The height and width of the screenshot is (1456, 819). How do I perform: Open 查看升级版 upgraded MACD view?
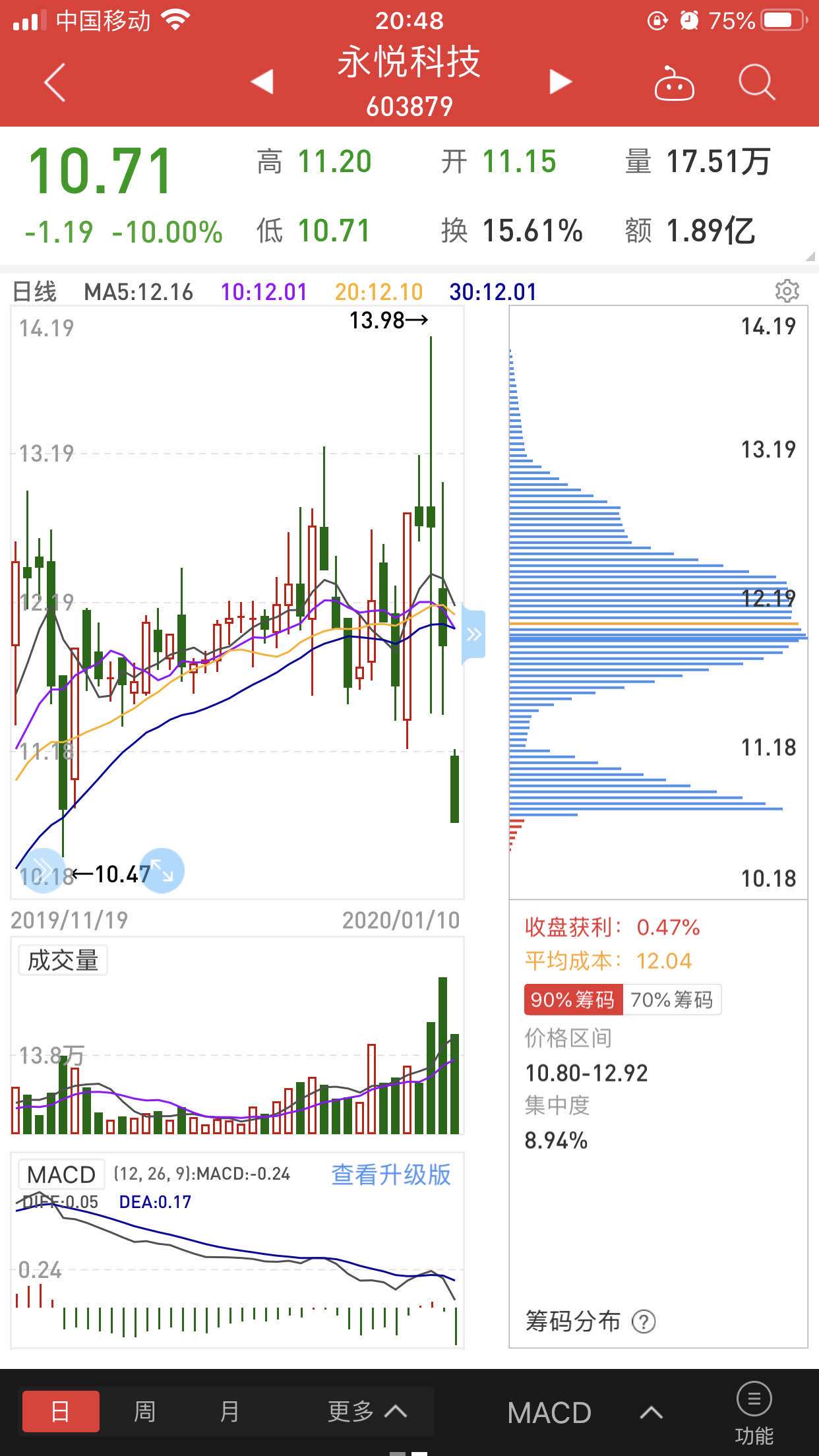pos(390,1174)
